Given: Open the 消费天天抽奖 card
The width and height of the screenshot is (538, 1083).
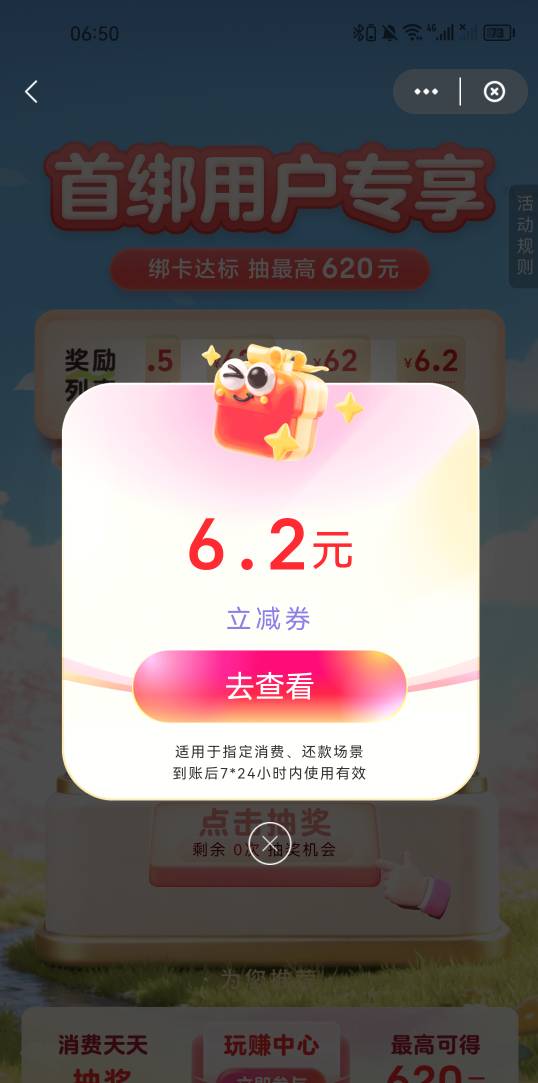Looking at the screenshot, I should [x=102, y=1051].
